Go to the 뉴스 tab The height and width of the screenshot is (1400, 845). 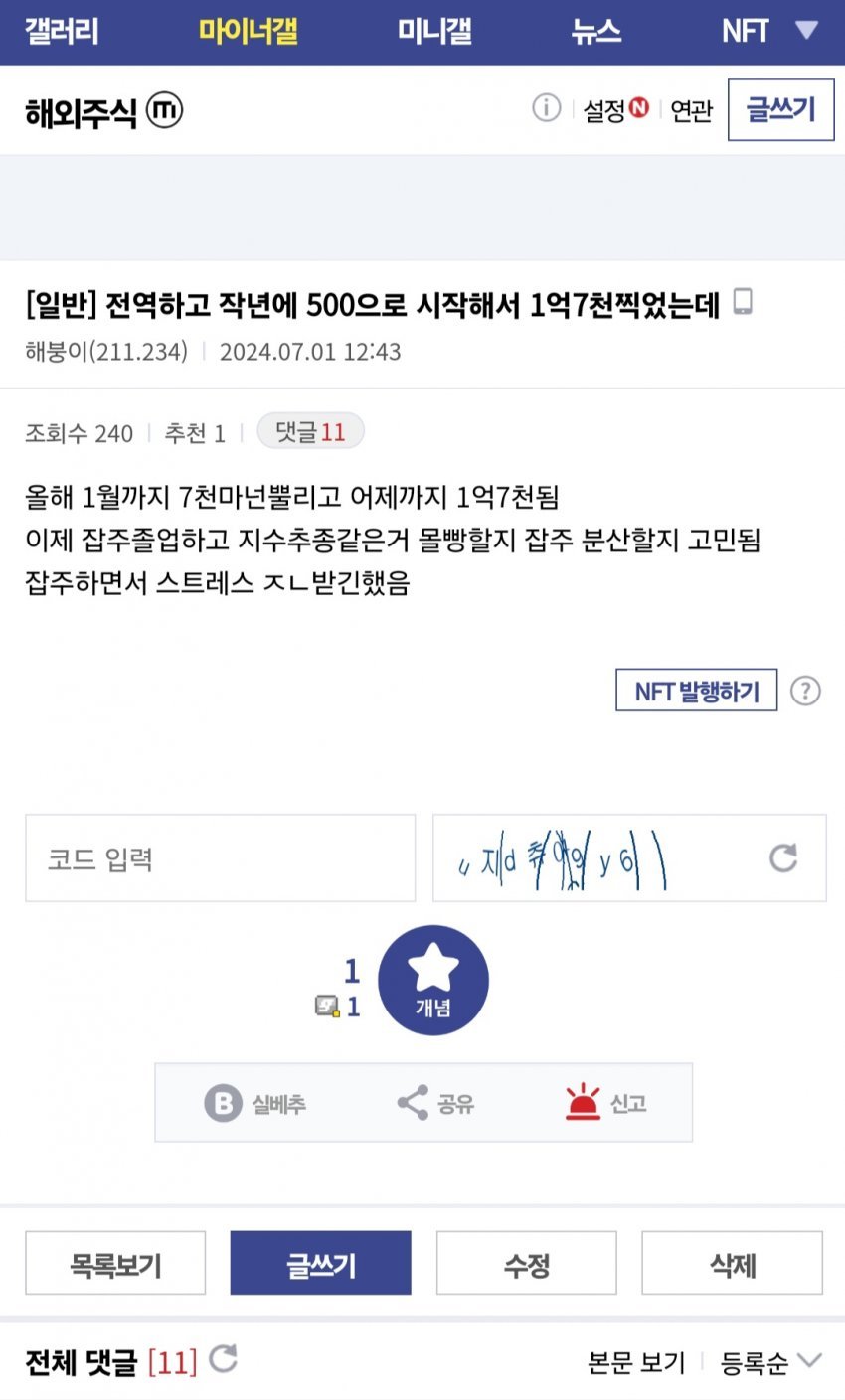[x=595, y=31]
